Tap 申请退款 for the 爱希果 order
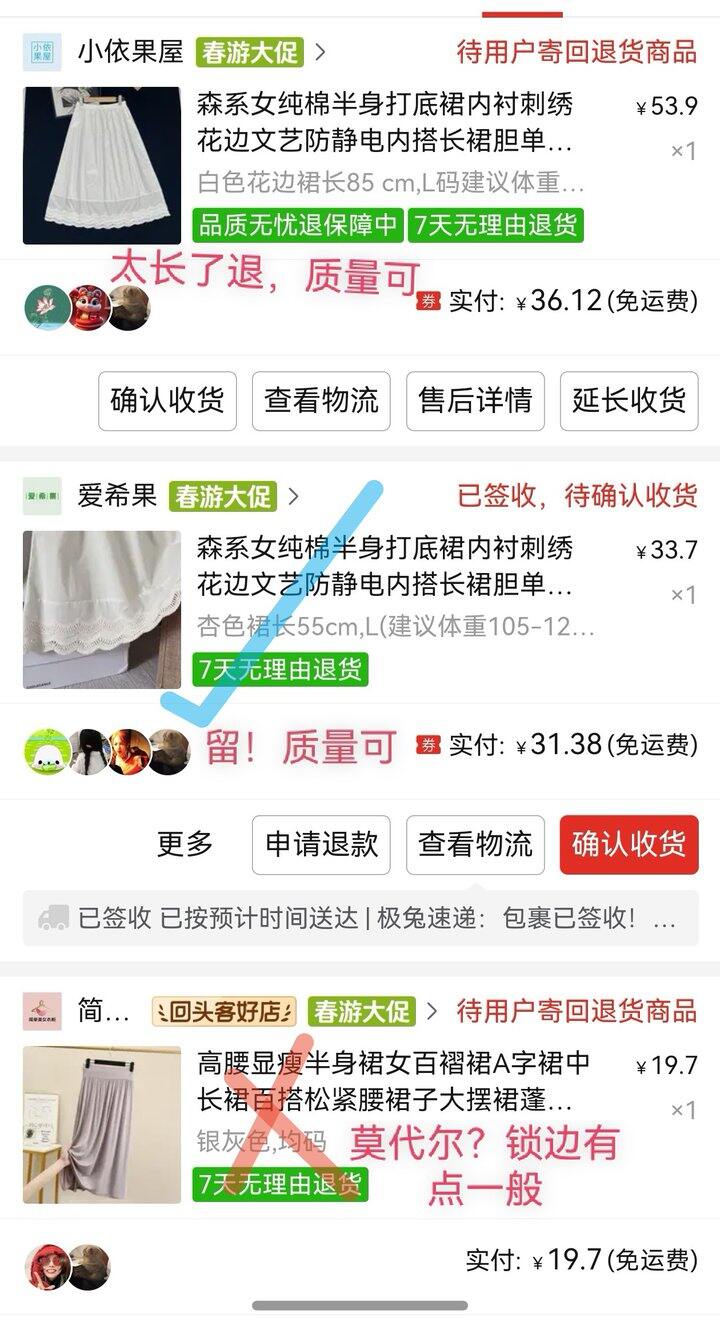The image size is (720, 1322). (320, 845)
